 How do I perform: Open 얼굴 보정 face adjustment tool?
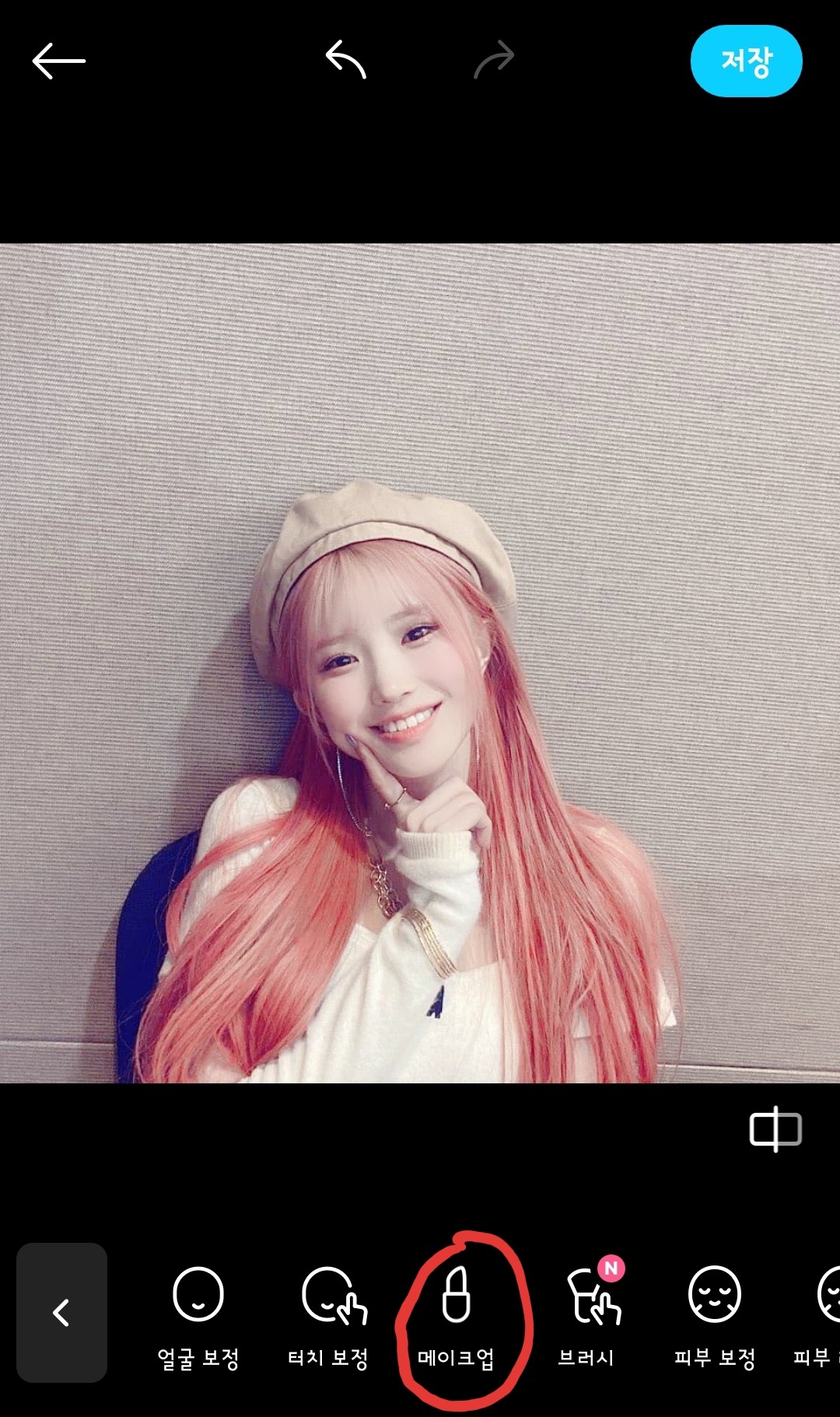point(198,1316)
